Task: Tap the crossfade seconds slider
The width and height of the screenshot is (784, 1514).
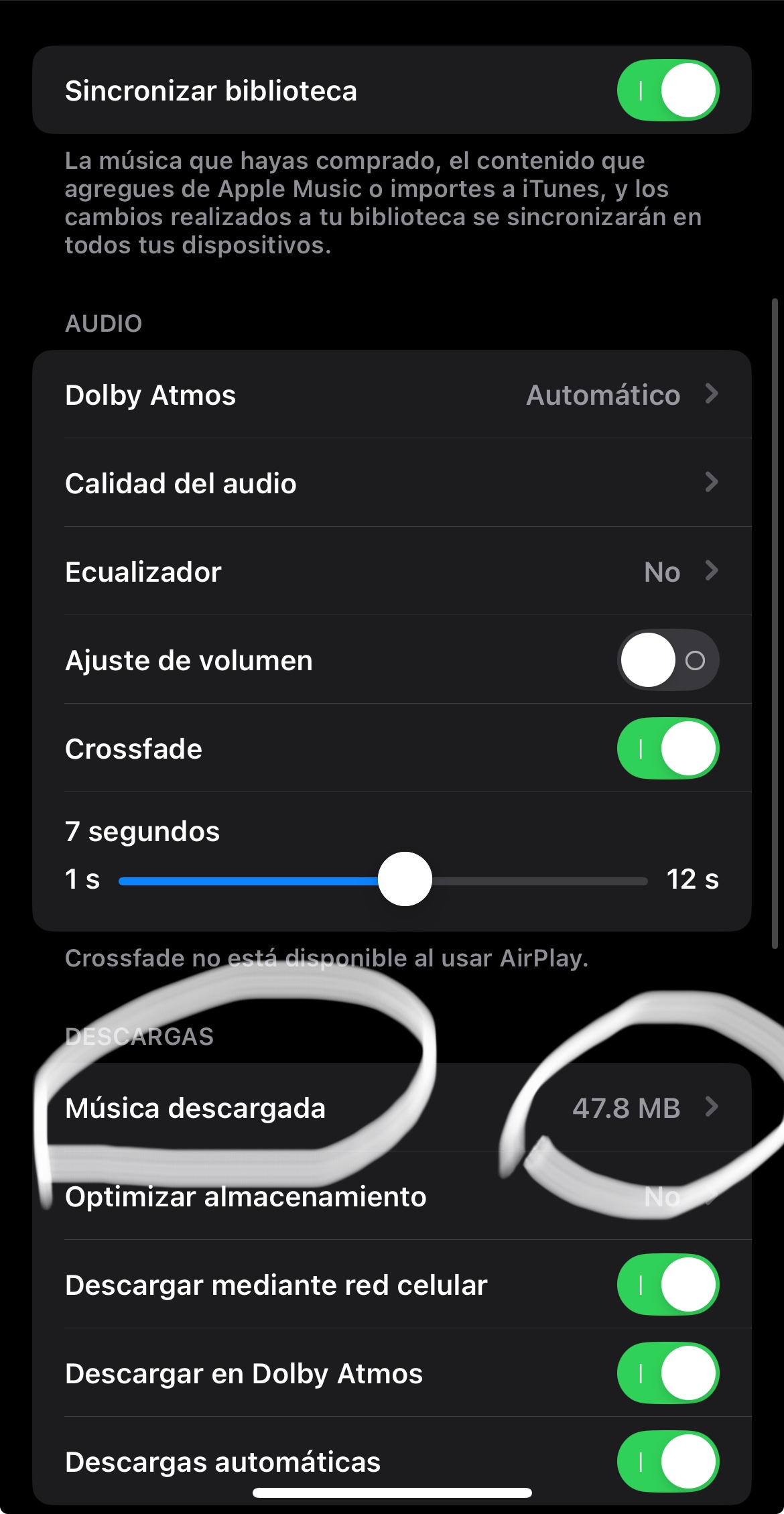Action: 405,879
